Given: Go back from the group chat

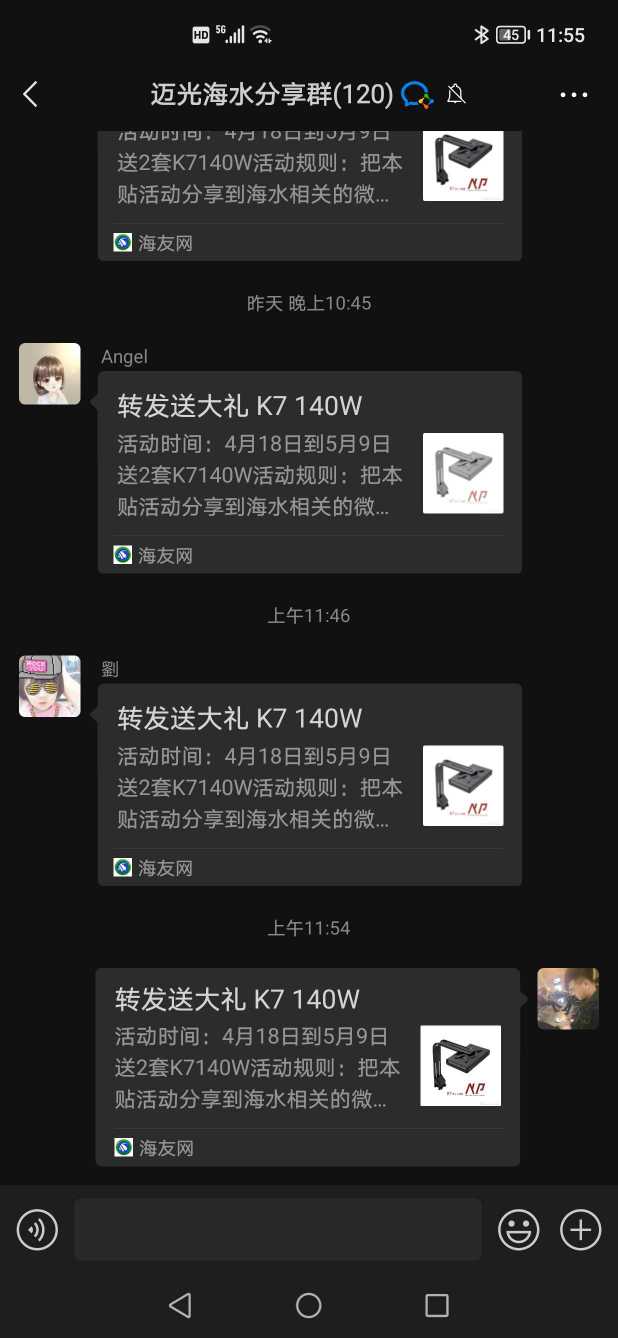Looking at the screenshot, I should coord(30,95).
